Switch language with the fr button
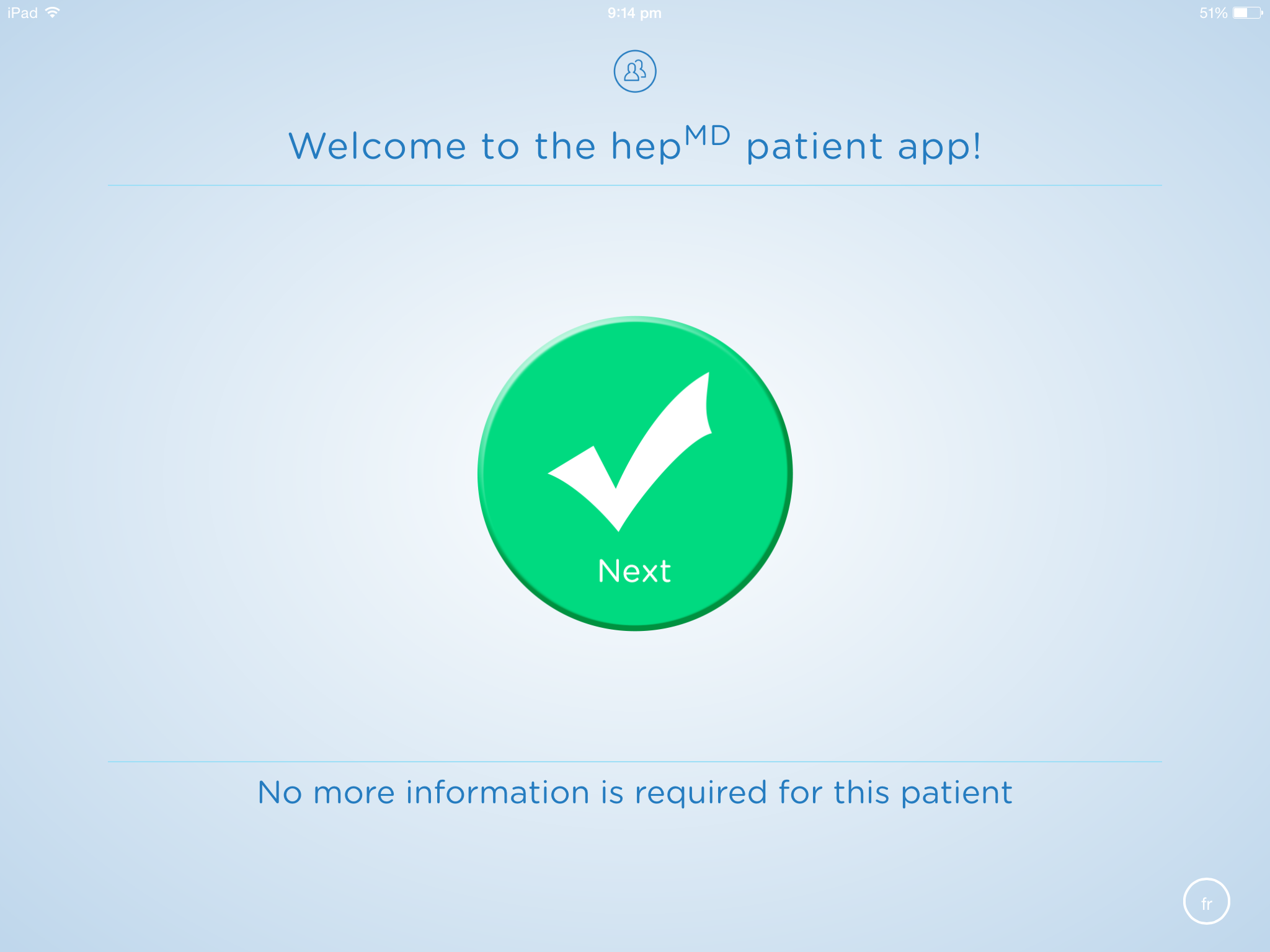This screenshot has height=952, width=1270. tap(1206, 902)
